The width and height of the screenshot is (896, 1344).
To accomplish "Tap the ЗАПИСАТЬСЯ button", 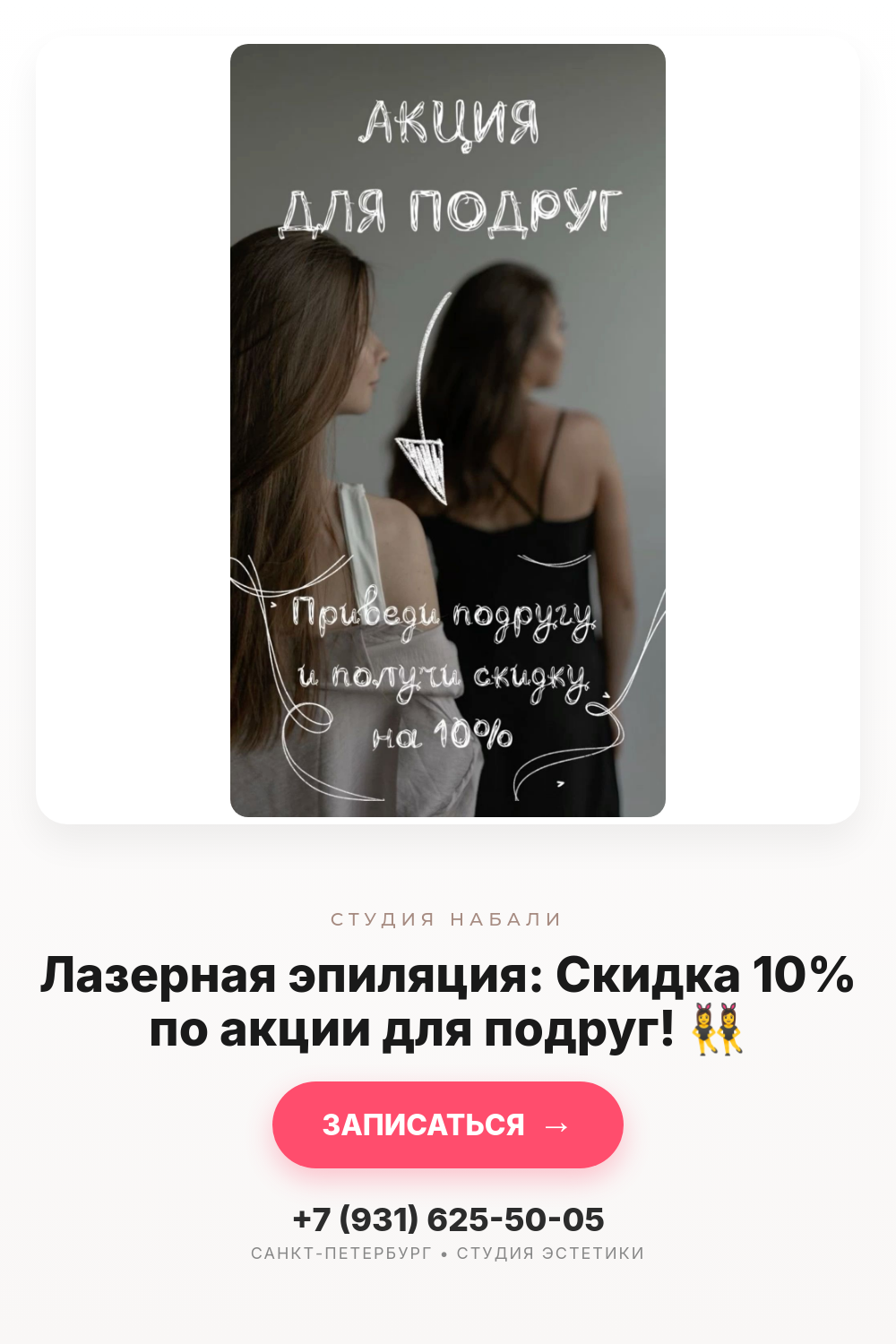I will (x=448, y=1124).
